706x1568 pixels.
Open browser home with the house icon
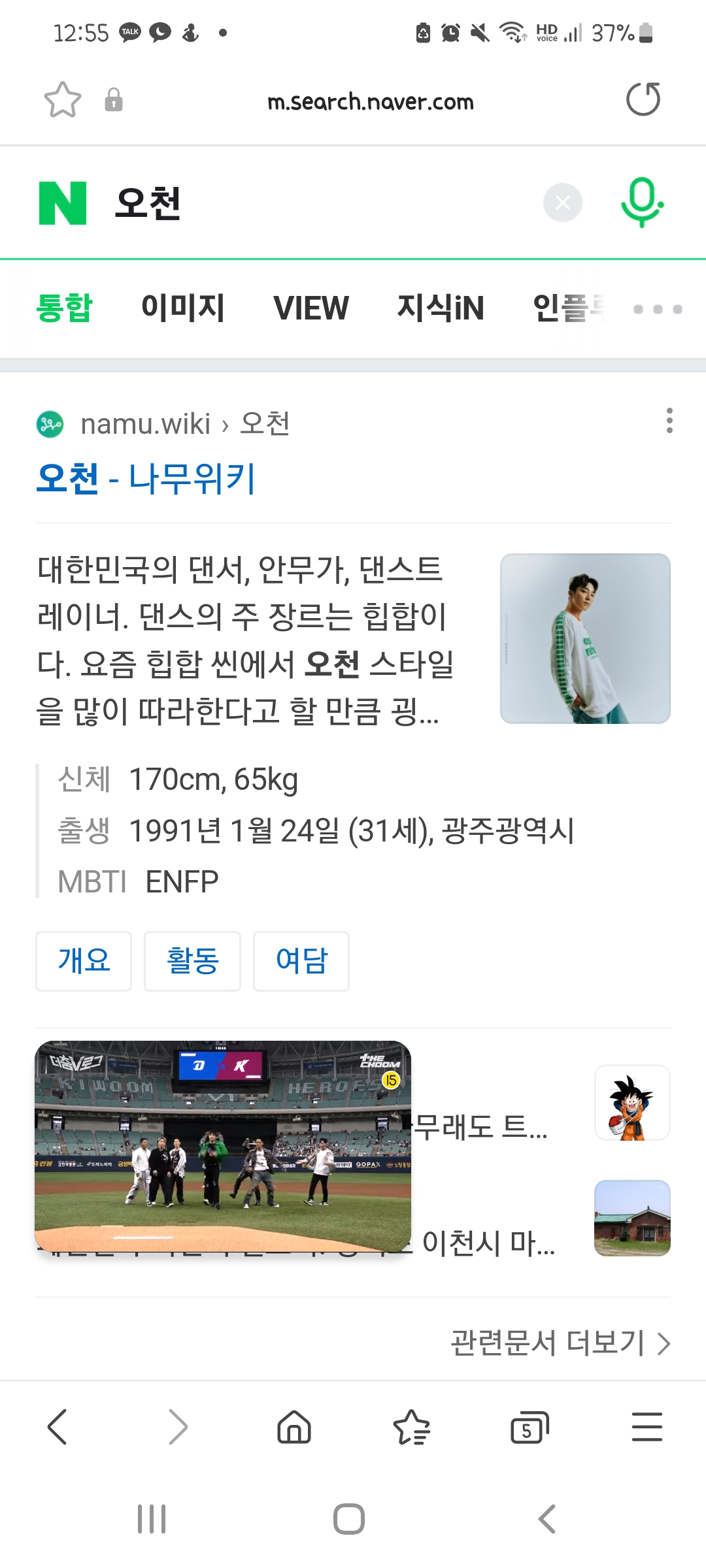[x=294, y=1426]
